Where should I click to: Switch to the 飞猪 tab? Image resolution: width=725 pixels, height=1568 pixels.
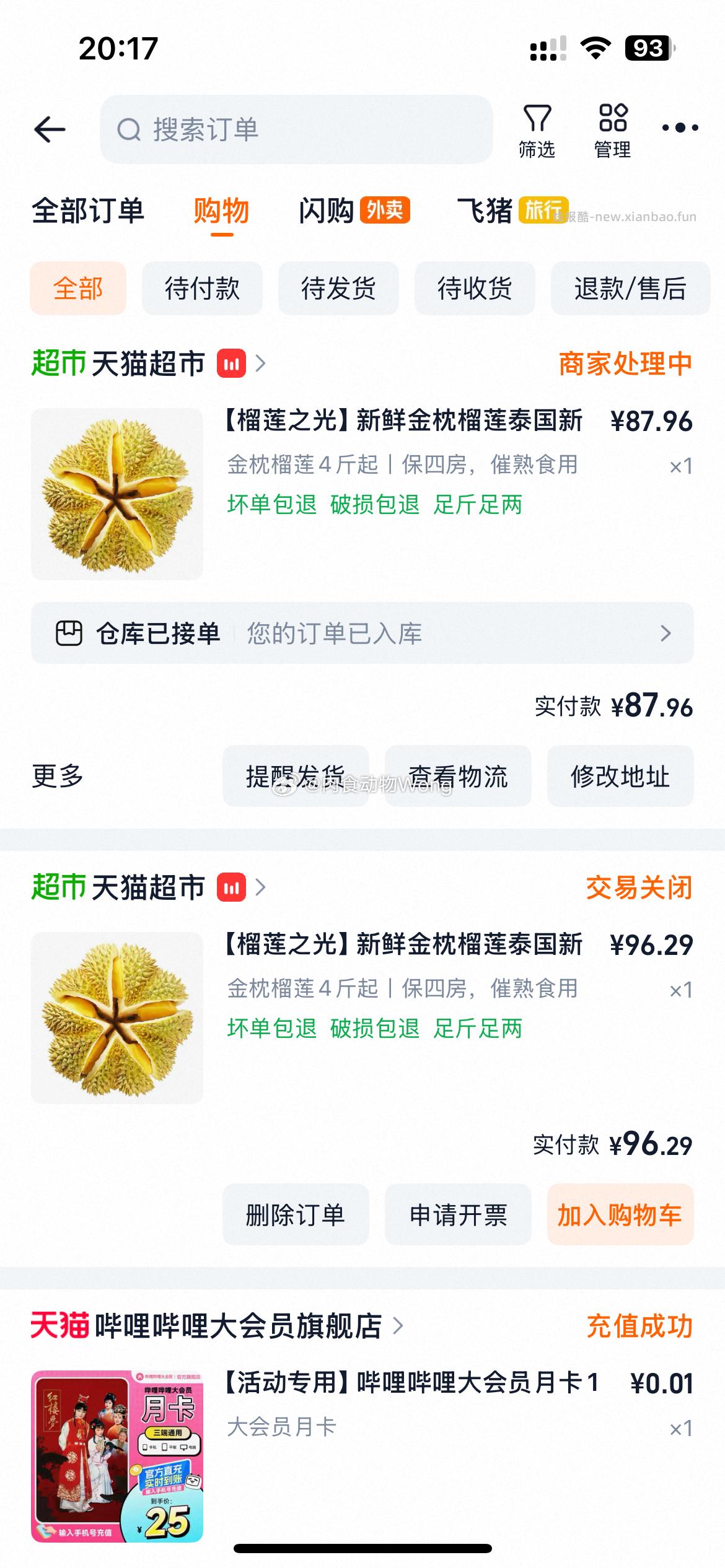point(489,211)
